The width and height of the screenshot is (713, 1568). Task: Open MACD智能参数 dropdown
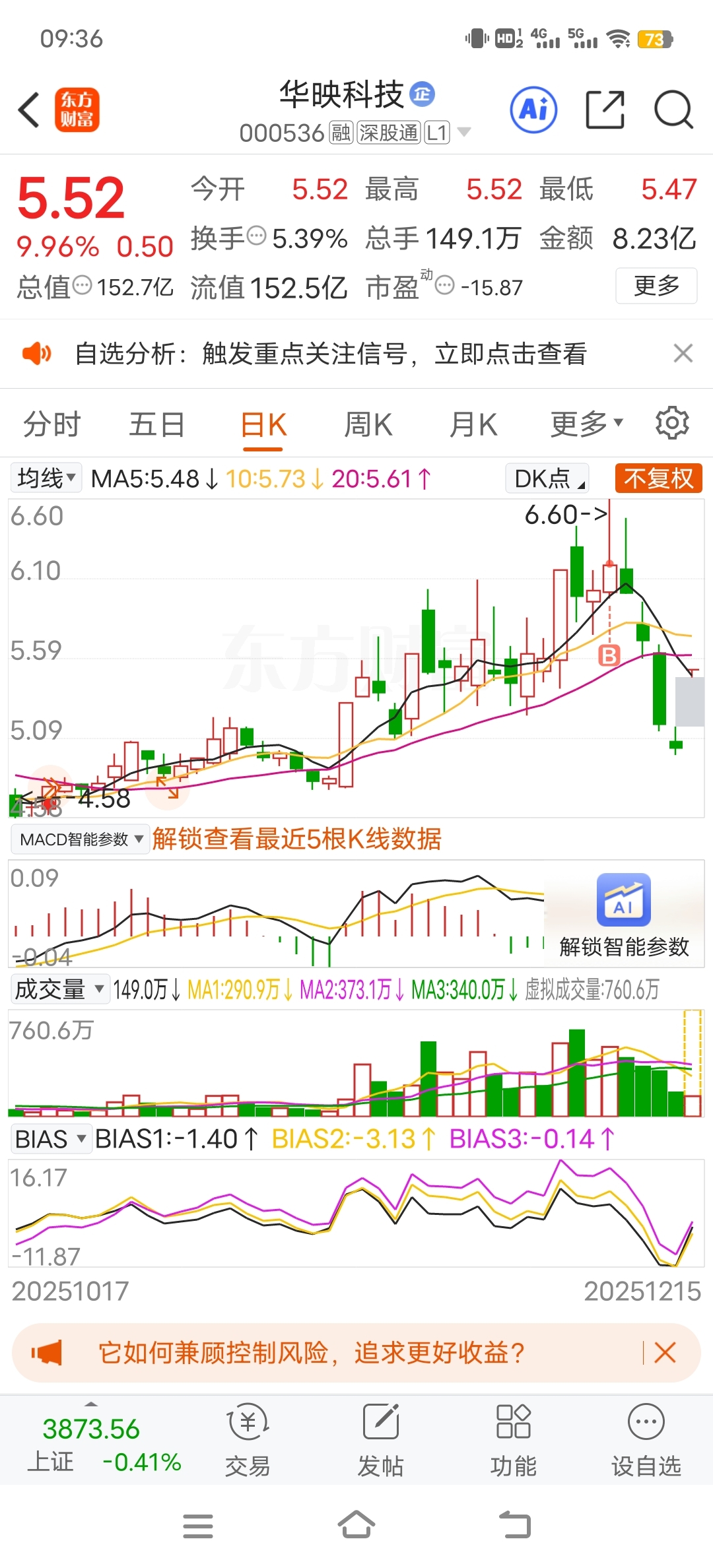tap(81, 839)
